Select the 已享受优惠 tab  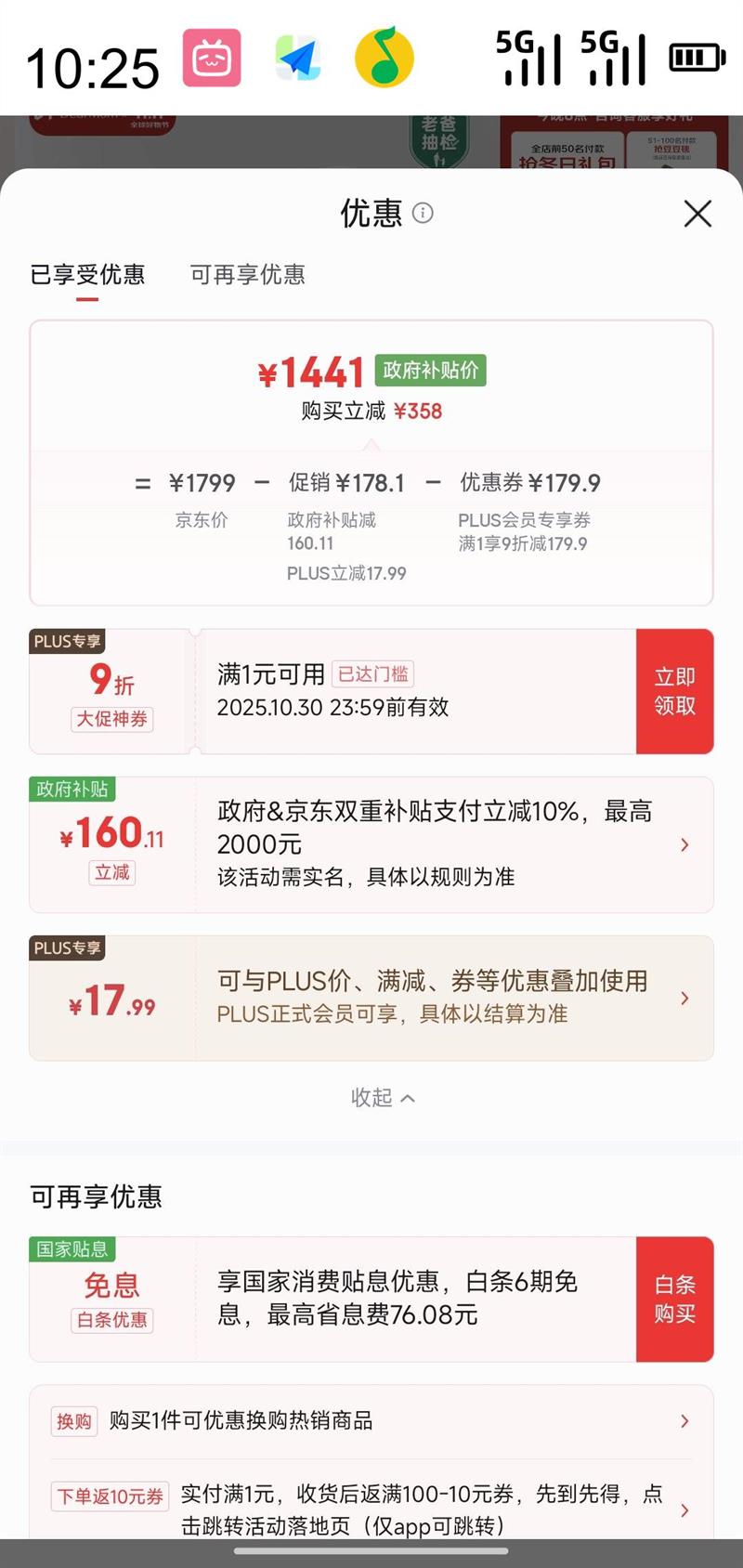tap(87, 275)
